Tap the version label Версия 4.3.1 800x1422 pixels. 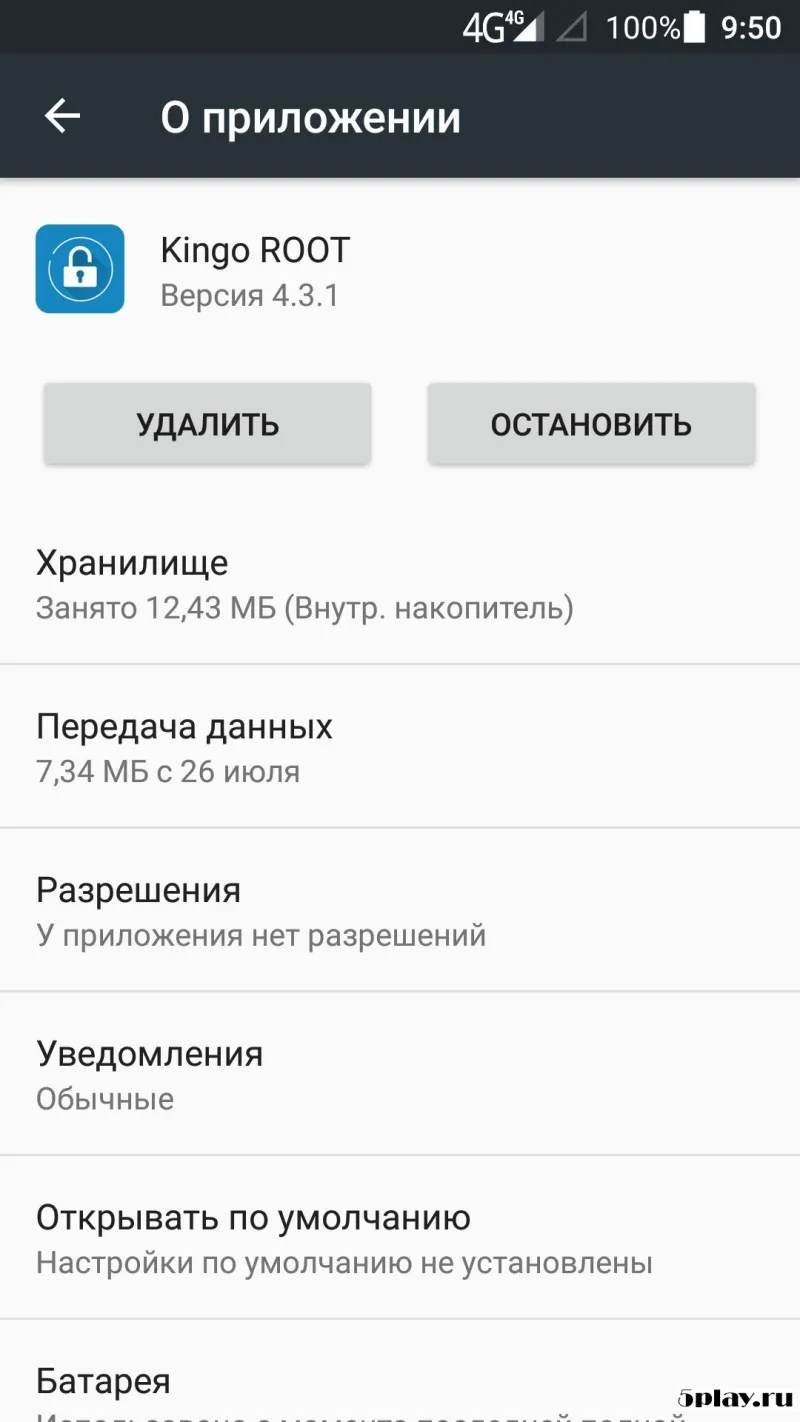pos(250,295)
